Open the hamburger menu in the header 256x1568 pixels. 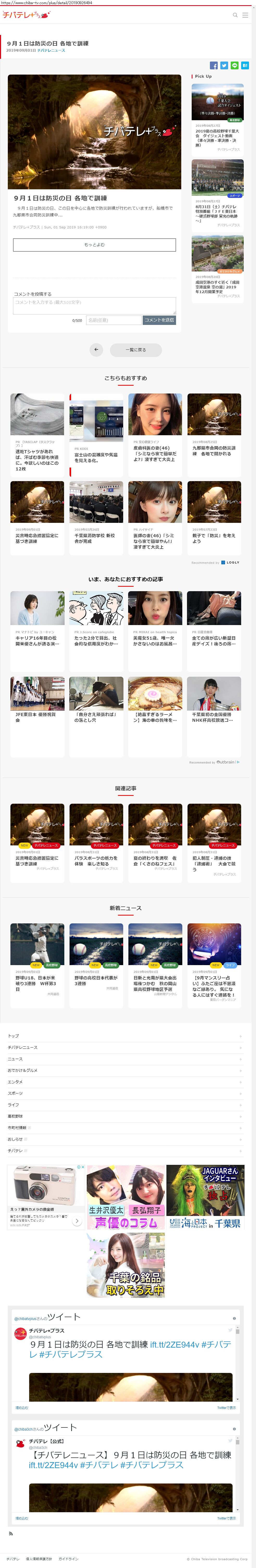[245, 15]
